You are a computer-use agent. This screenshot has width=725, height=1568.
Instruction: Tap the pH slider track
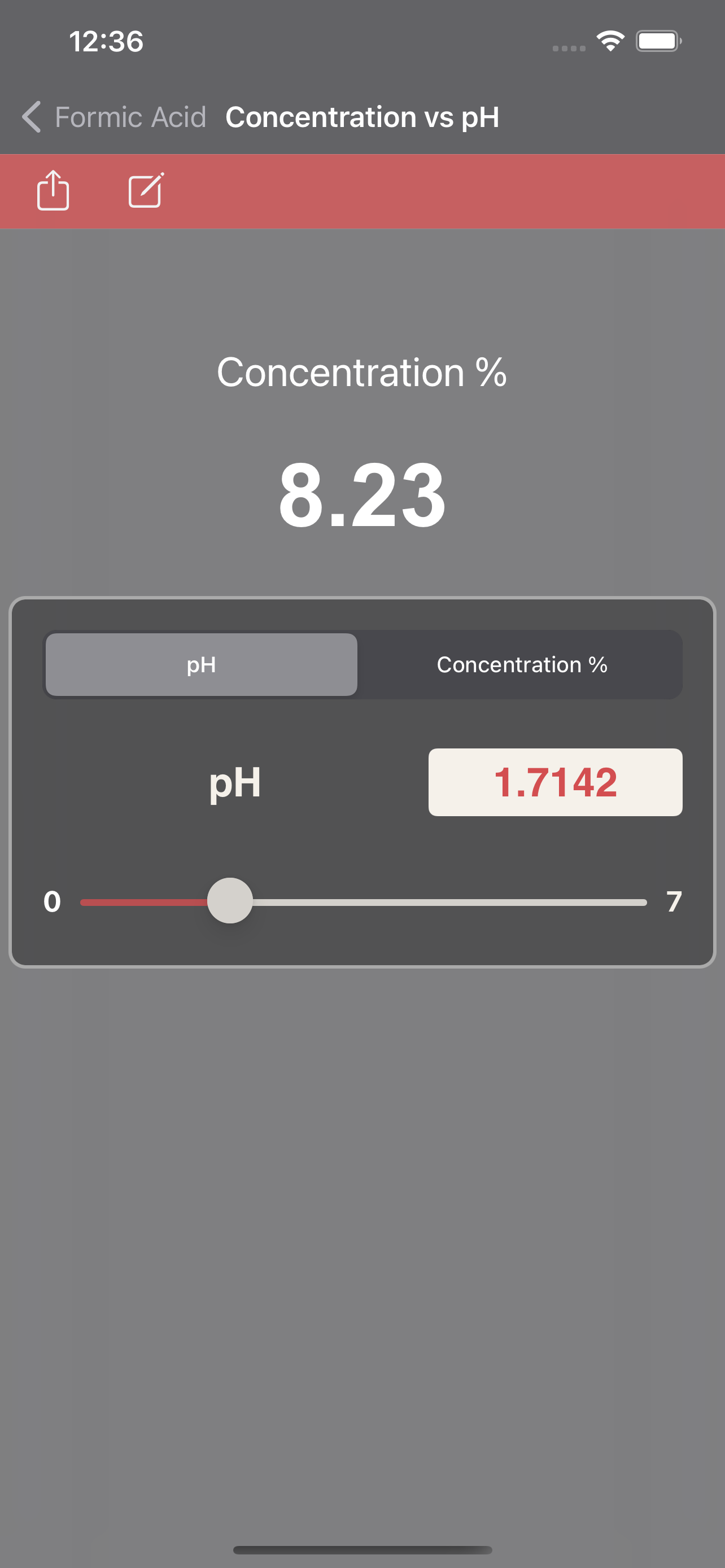pyautogui.click(x=364, y=902)
